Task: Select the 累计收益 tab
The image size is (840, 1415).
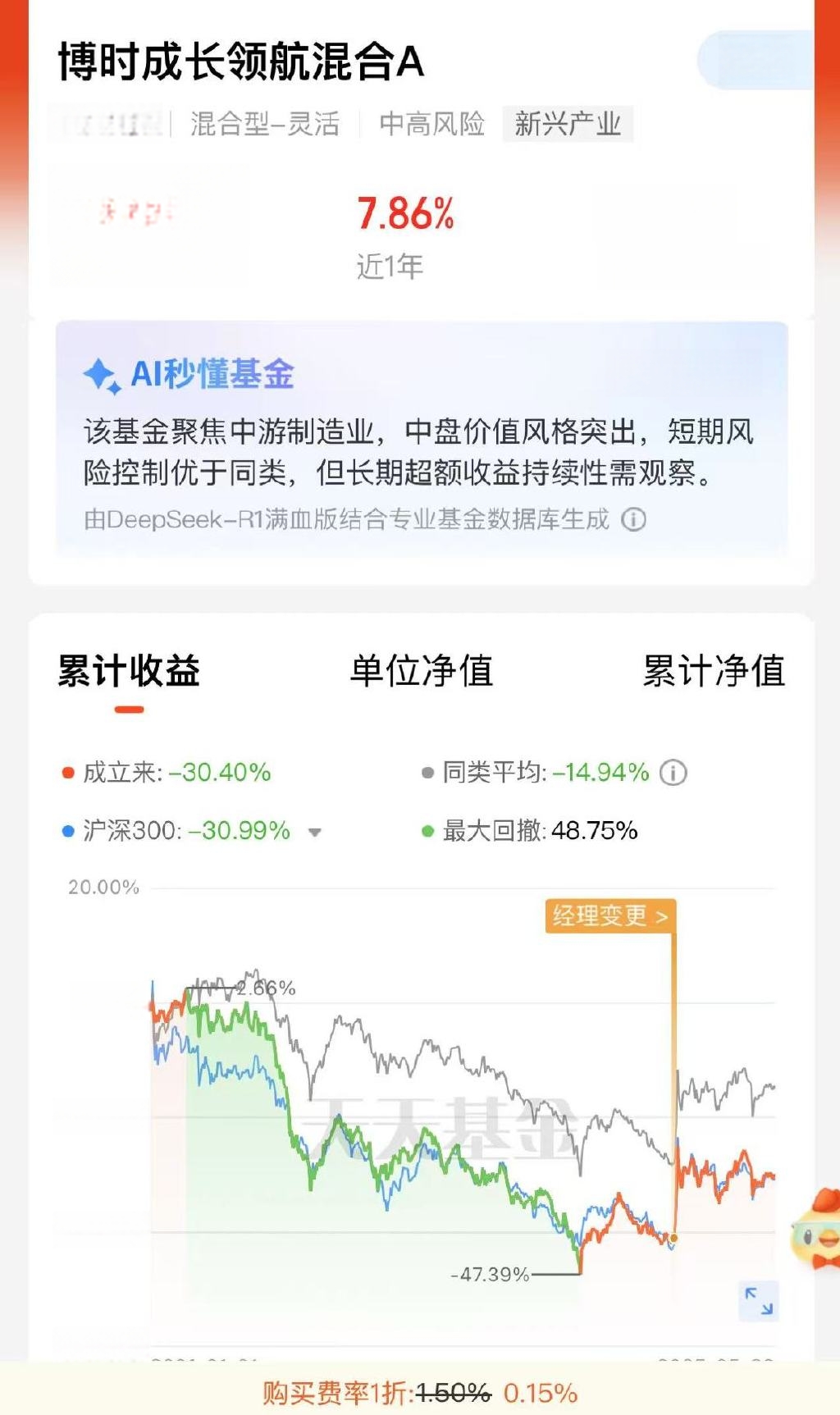Action: coord(129,670)
